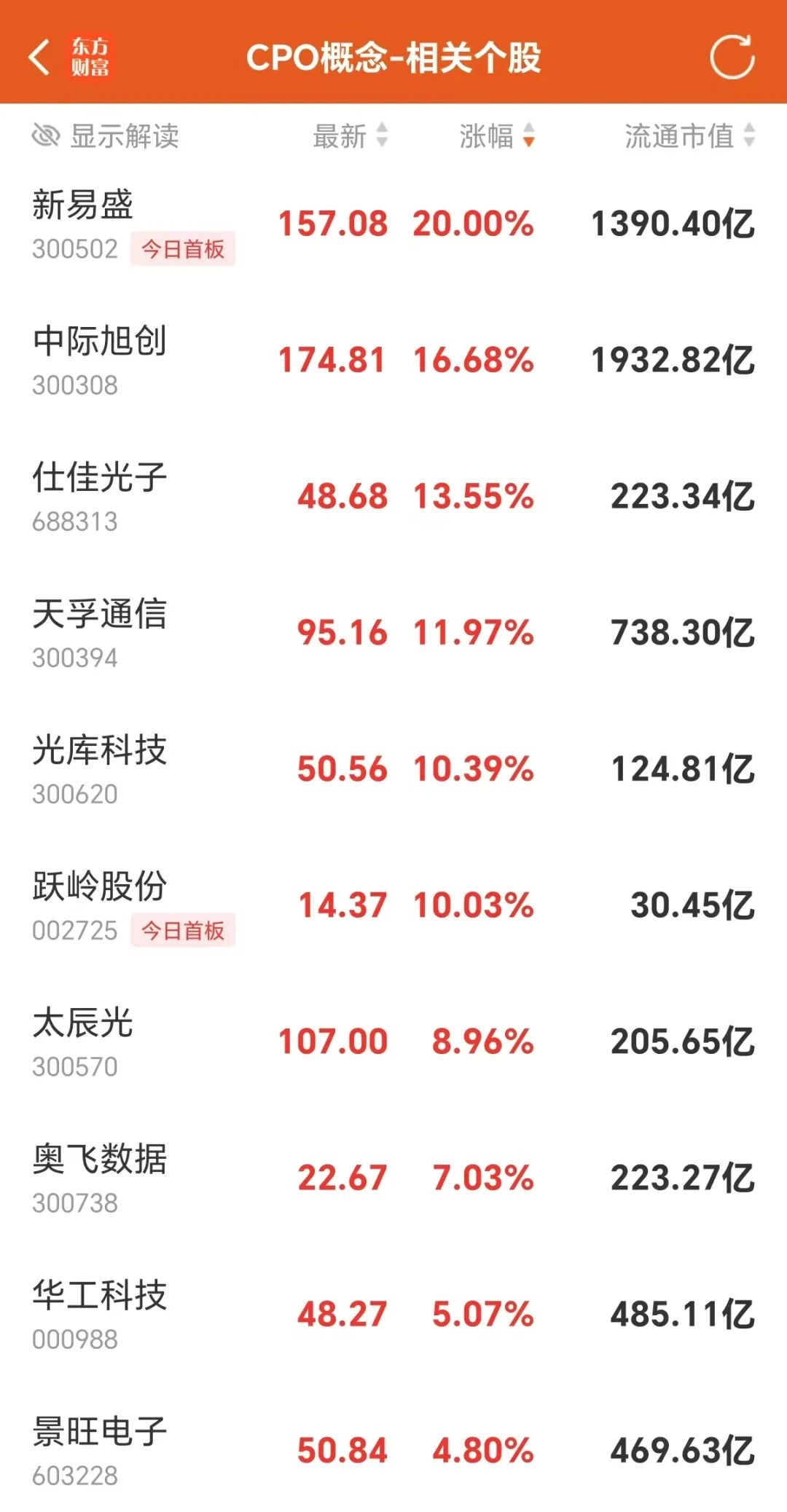Select the 天孚通信 stock row

pyautogui.click(x=393, y=633)
